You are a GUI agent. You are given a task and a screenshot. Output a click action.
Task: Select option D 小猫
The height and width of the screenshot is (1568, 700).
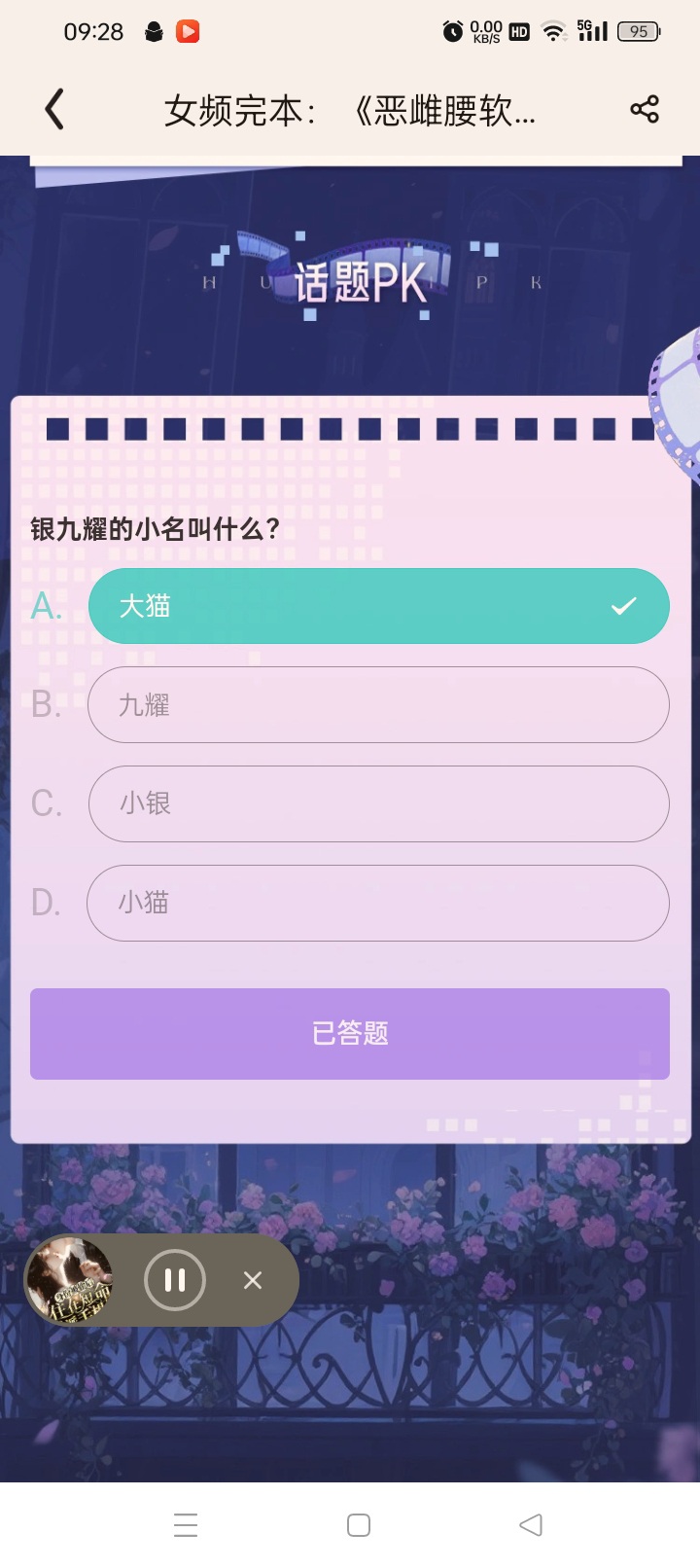378,903
